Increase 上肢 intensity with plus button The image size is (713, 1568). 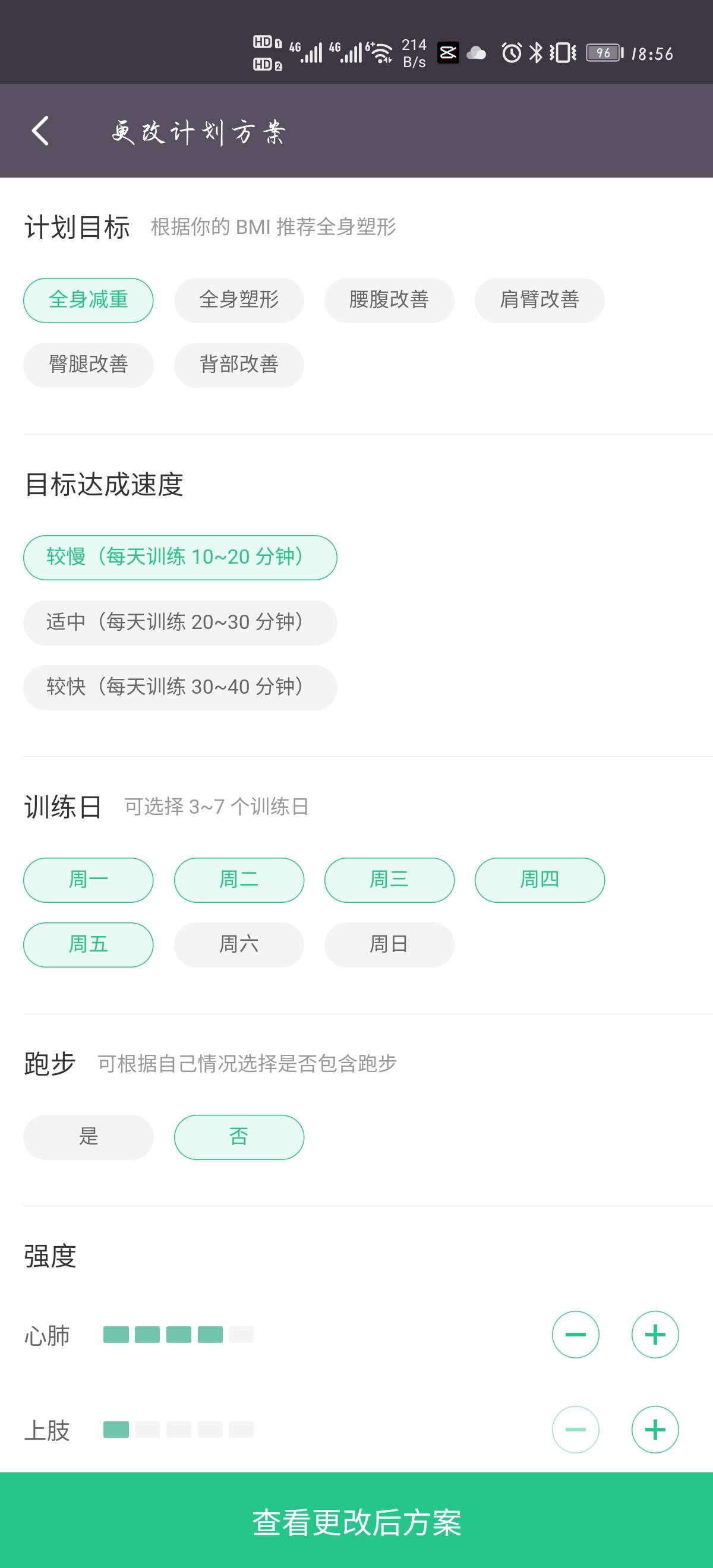(x=655, y=1429)
